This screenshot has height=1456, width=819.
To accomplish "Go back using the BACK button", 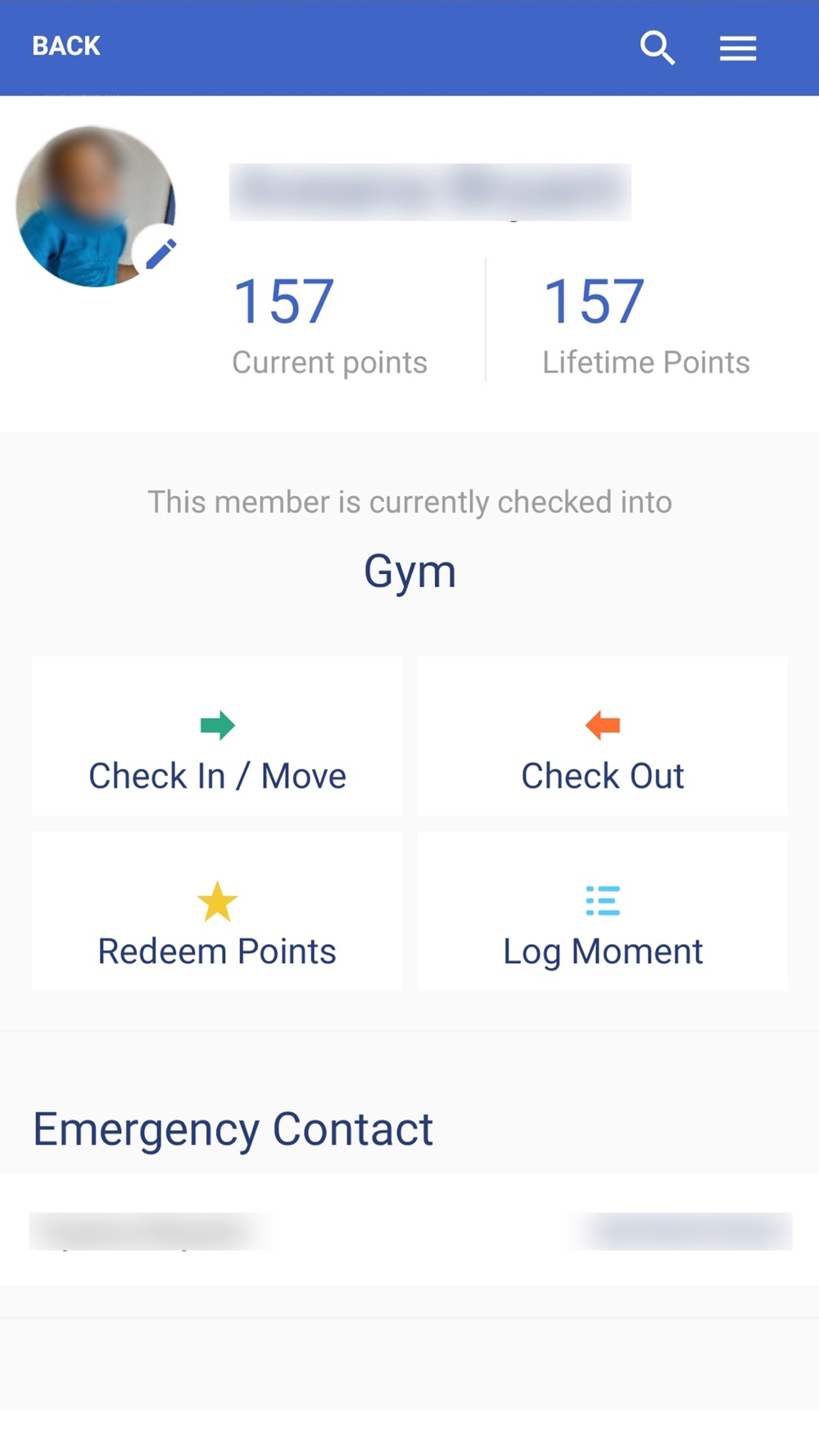I will [66, 47].
